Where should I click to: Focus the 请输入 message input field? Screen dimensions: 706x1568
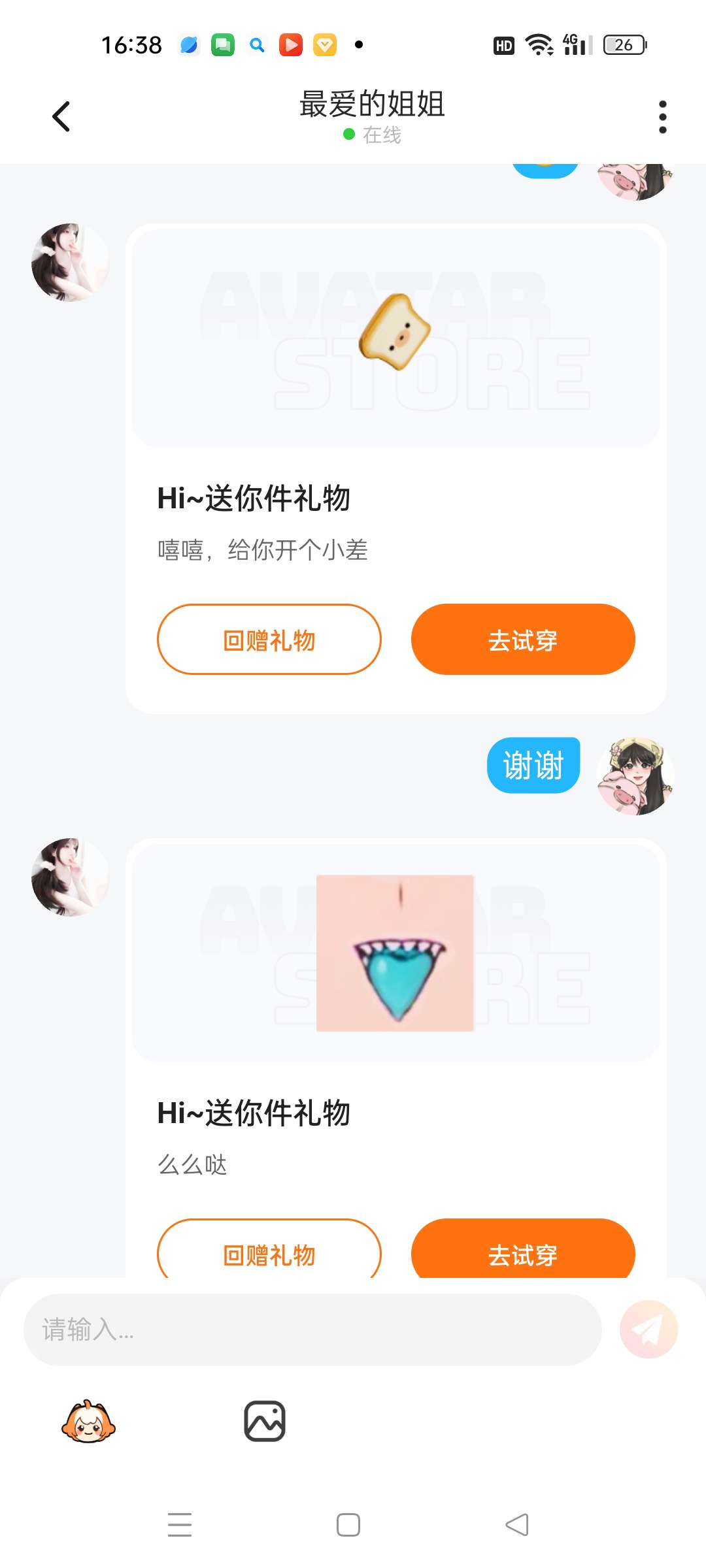click(312, 1330)
